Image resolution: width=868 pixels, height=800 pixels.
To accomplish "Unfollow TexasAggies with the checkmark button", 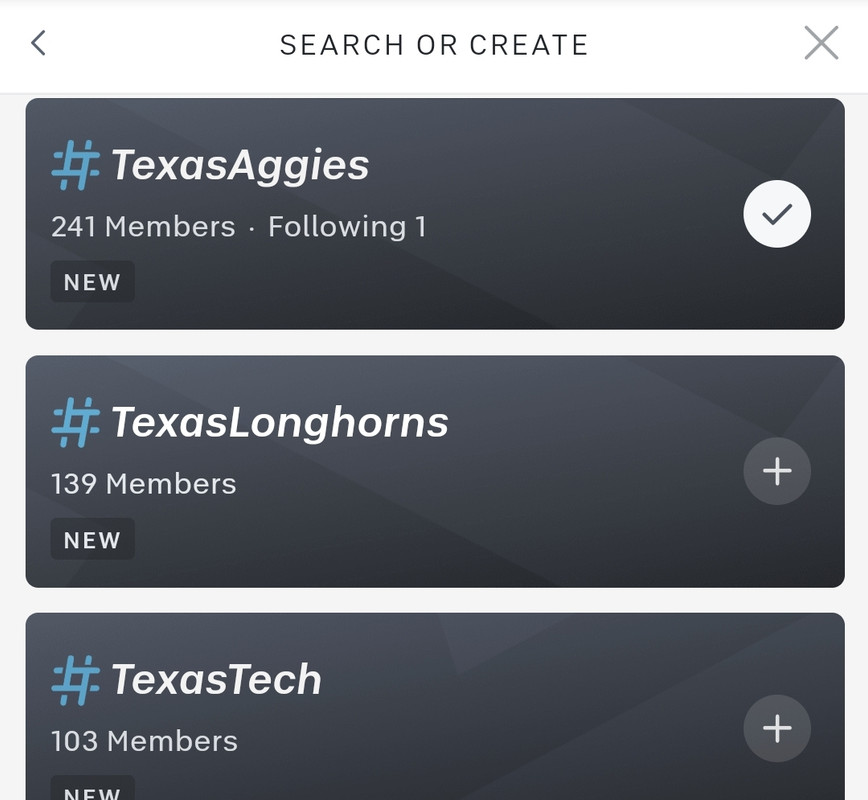I will 777,214.
